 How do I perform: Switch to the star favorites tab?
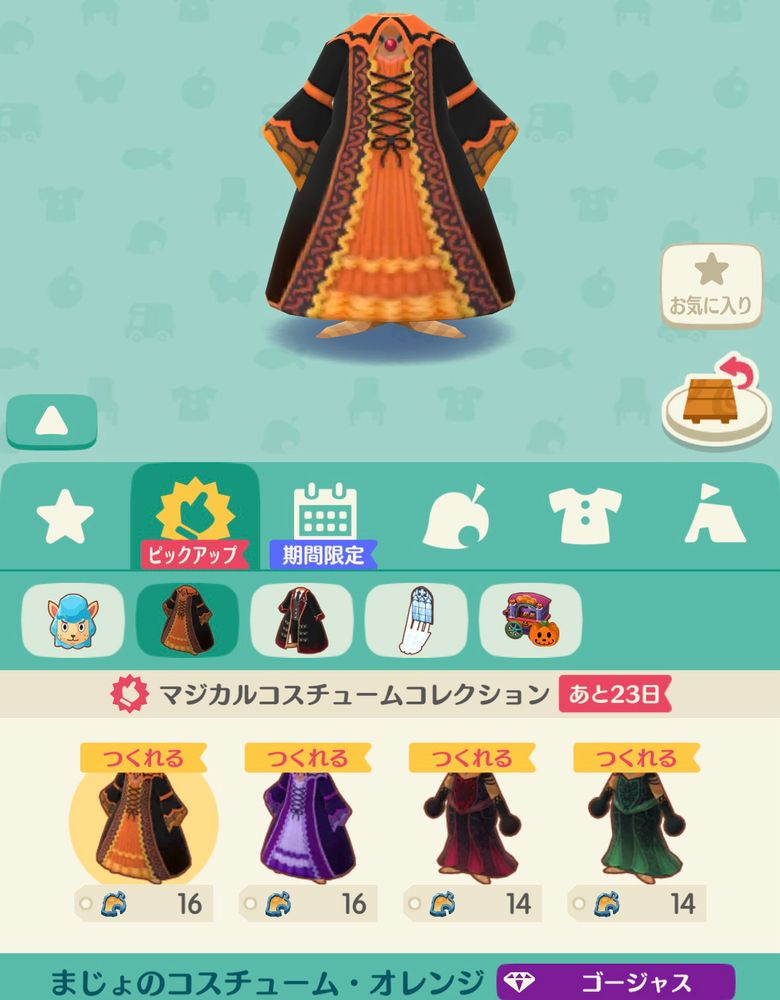coord(65,517)
